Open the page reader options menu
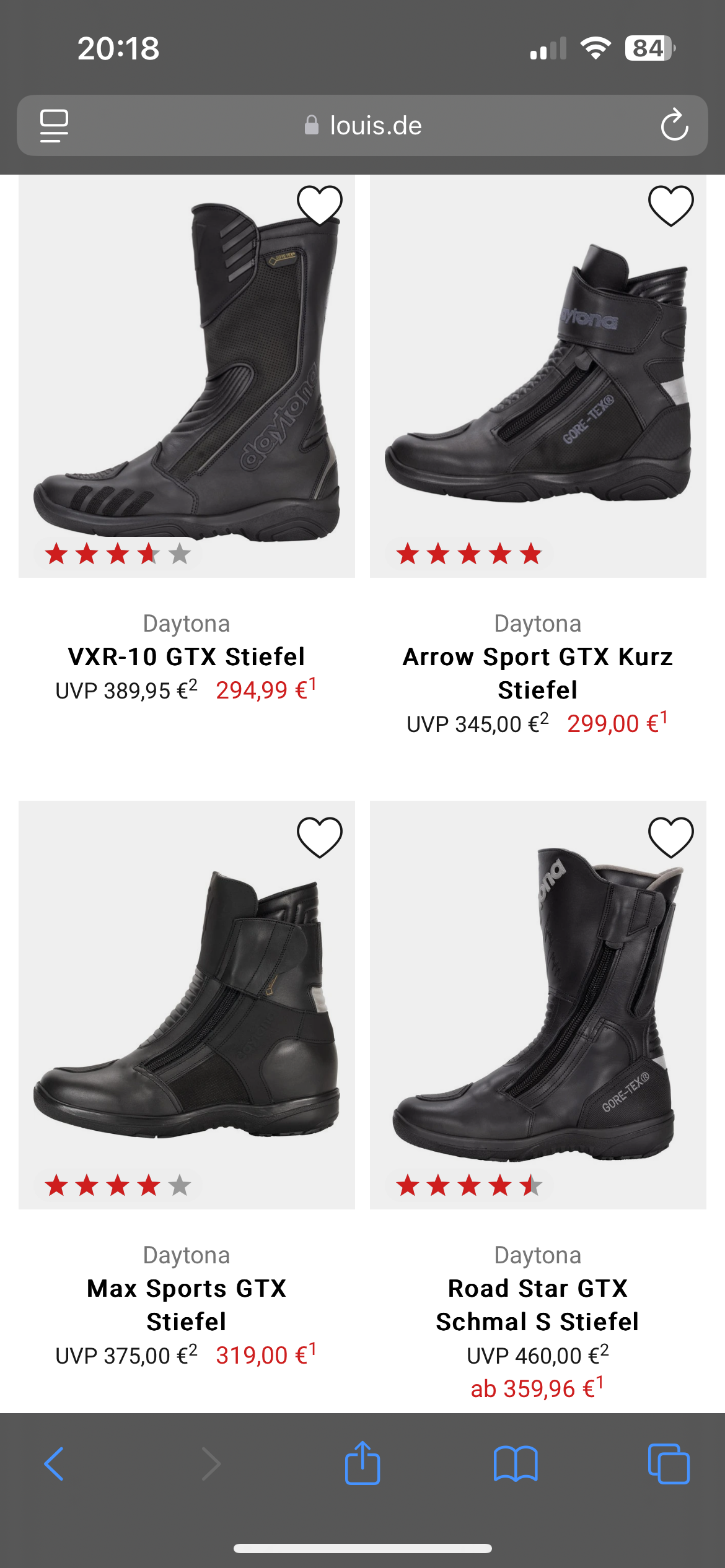 (x=55, y=125)
